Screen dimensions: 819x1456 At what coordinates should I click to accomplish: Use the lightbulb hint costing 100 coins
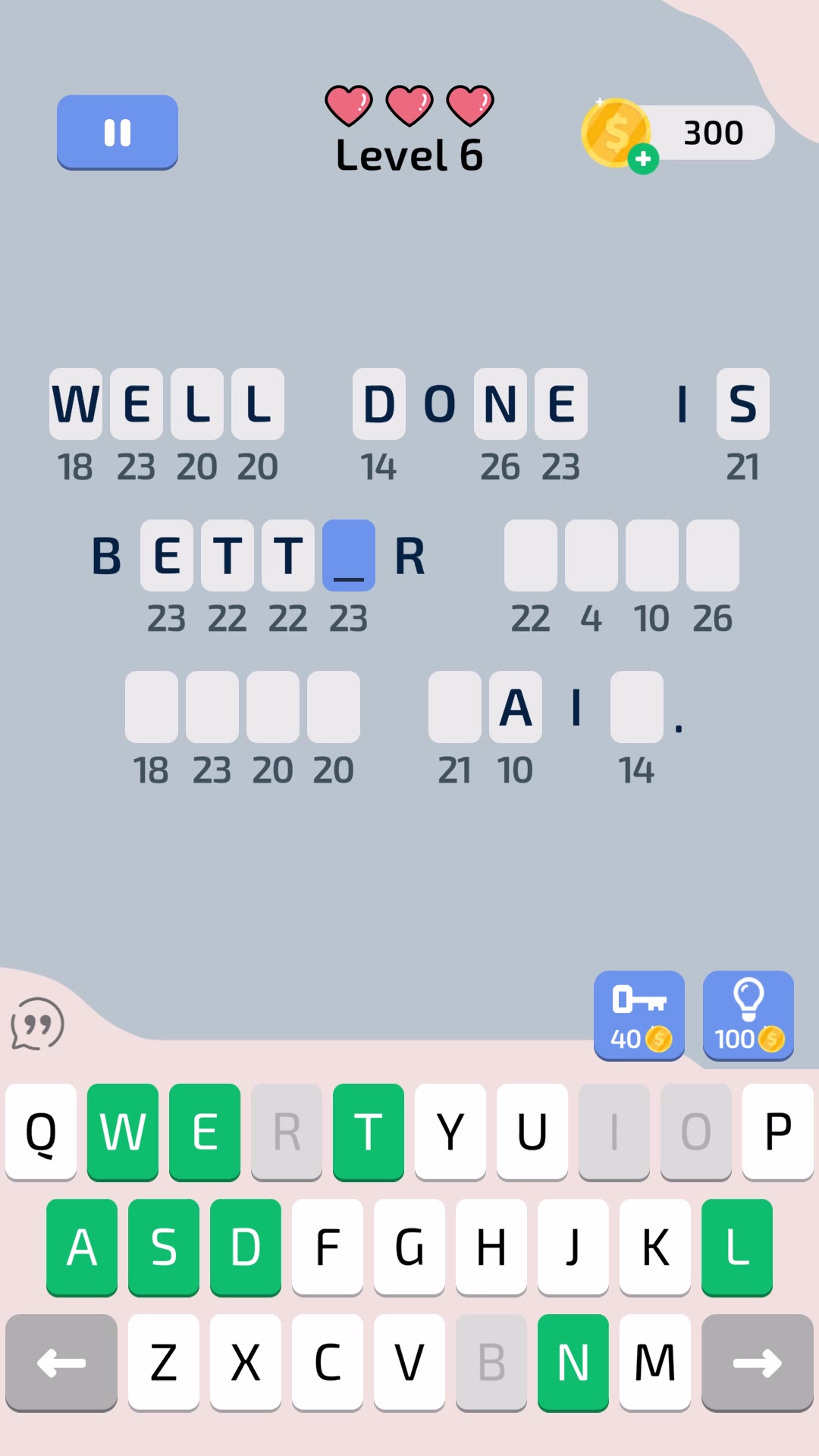tap(748, 1016)
